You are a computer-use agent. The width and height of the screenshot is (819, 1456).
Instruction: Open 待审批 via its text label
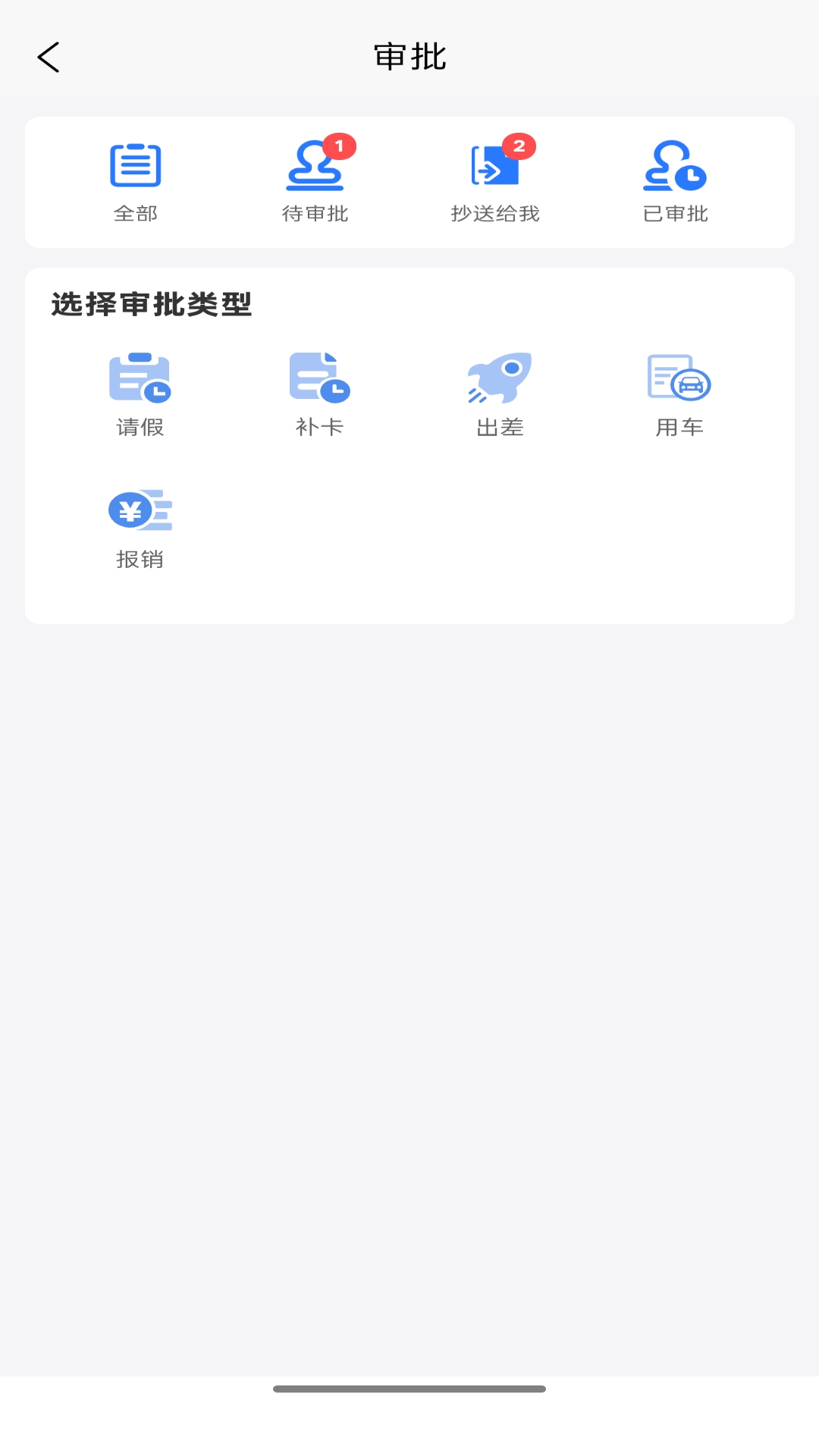click(x=315, y=214)
